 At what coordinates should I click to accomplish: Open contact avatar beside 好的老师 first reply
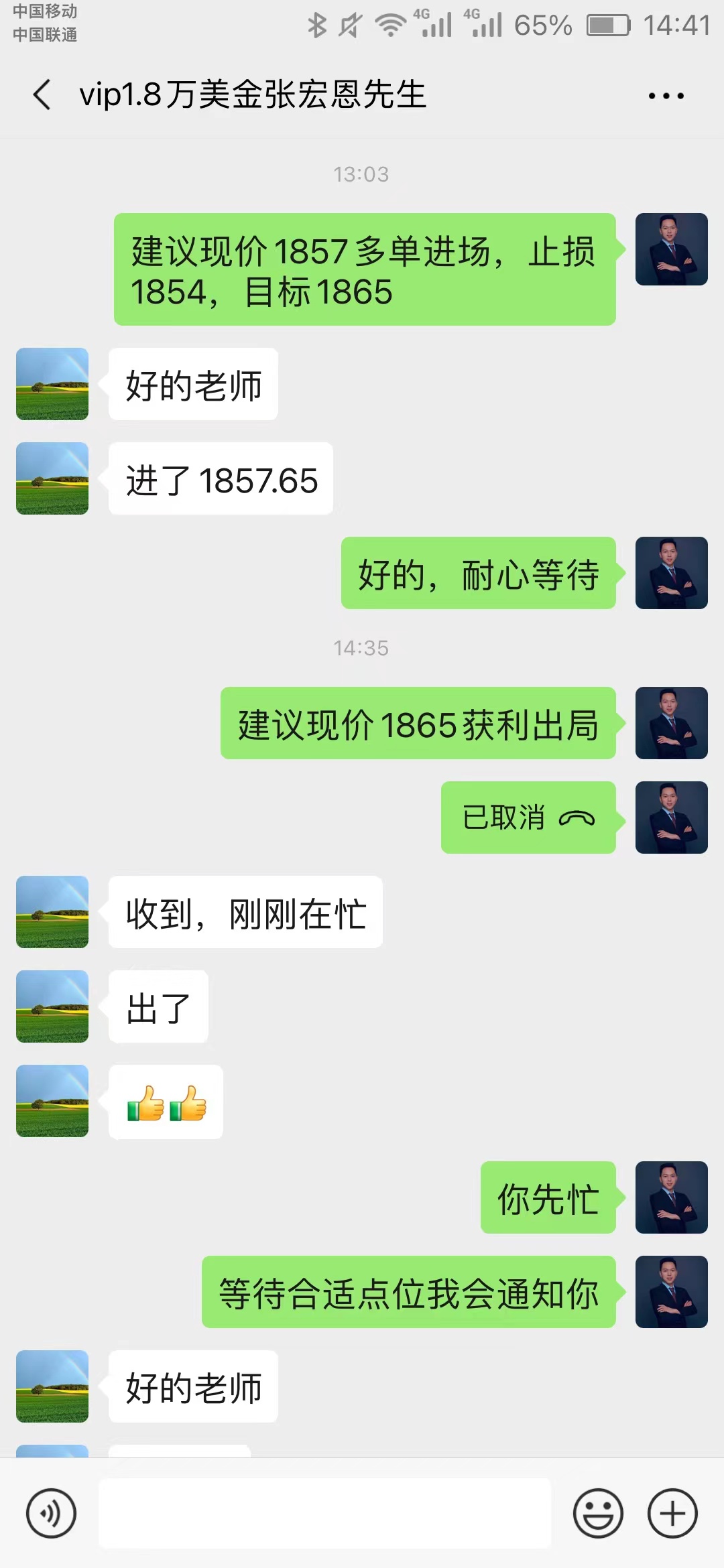pos(52,384)
